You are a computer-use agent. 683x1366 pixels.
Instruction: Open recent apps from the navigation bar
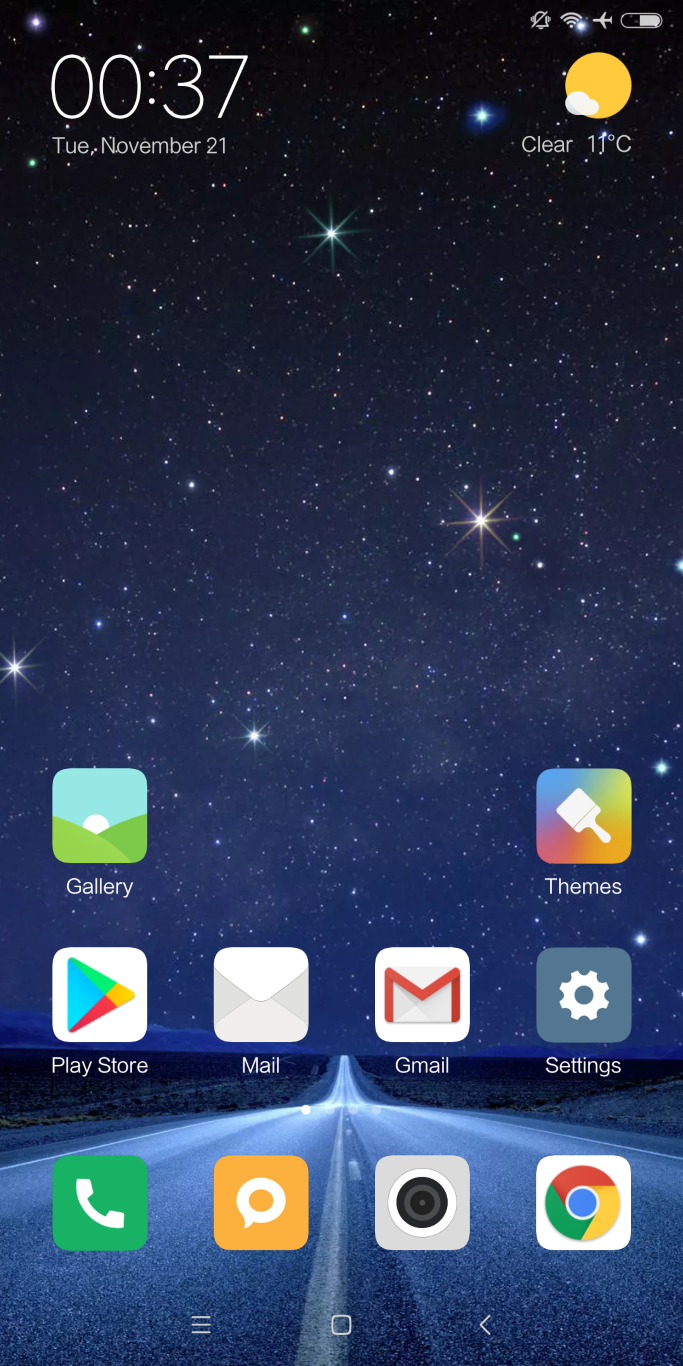[x=201, y=1325]
